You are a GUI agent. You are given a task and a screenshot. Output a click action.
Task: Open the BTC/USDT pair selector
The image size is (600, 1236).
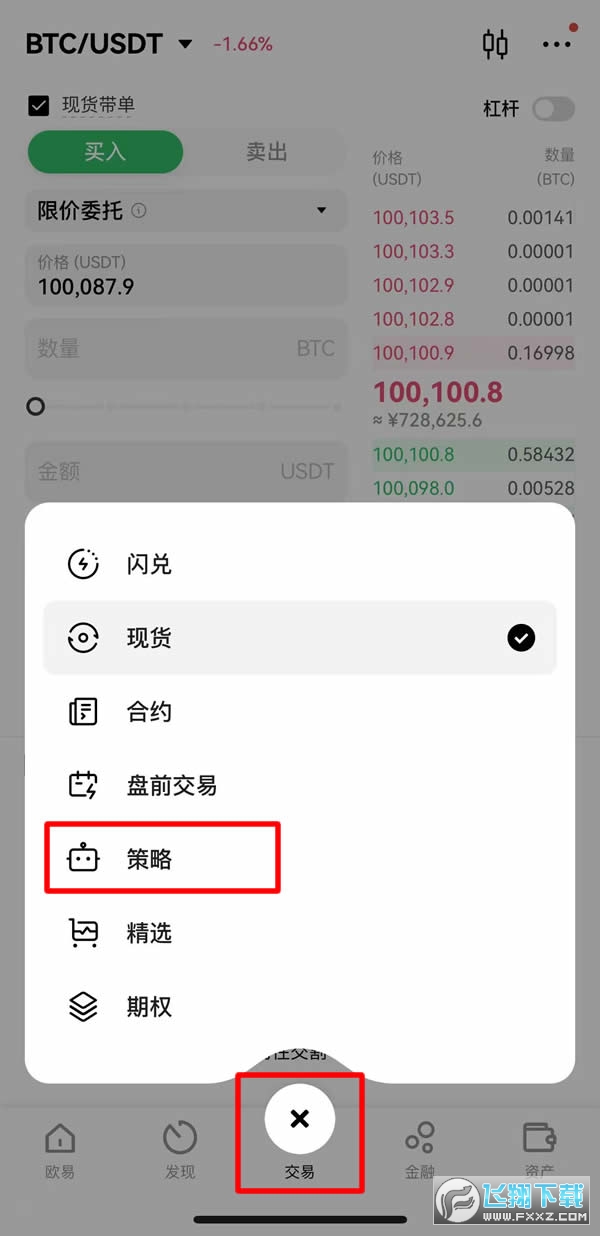point(108,44)
